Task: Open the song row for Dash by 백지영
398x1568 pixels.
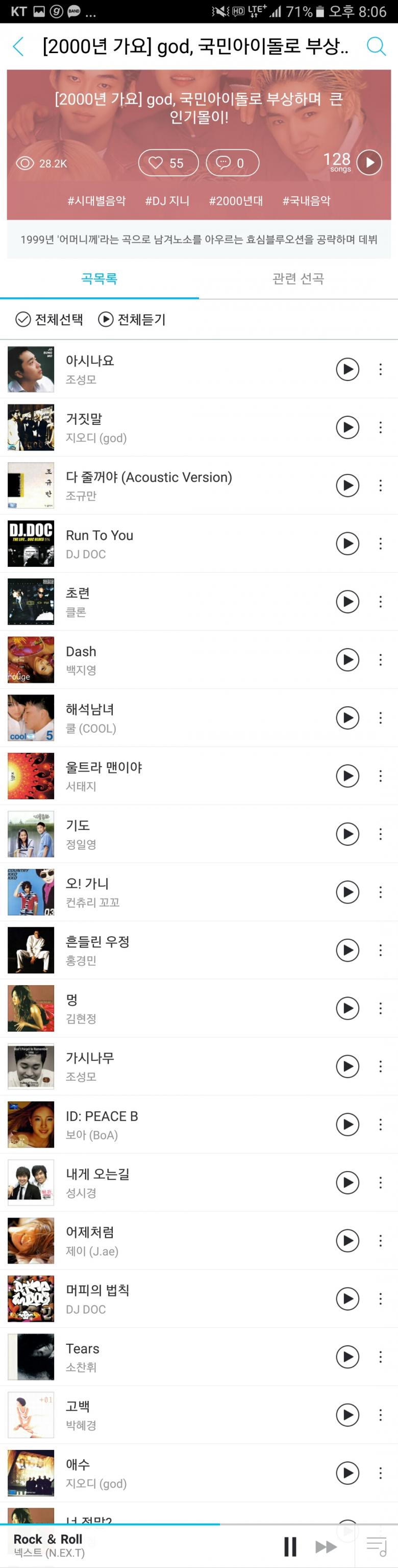Action: [183, 660]
